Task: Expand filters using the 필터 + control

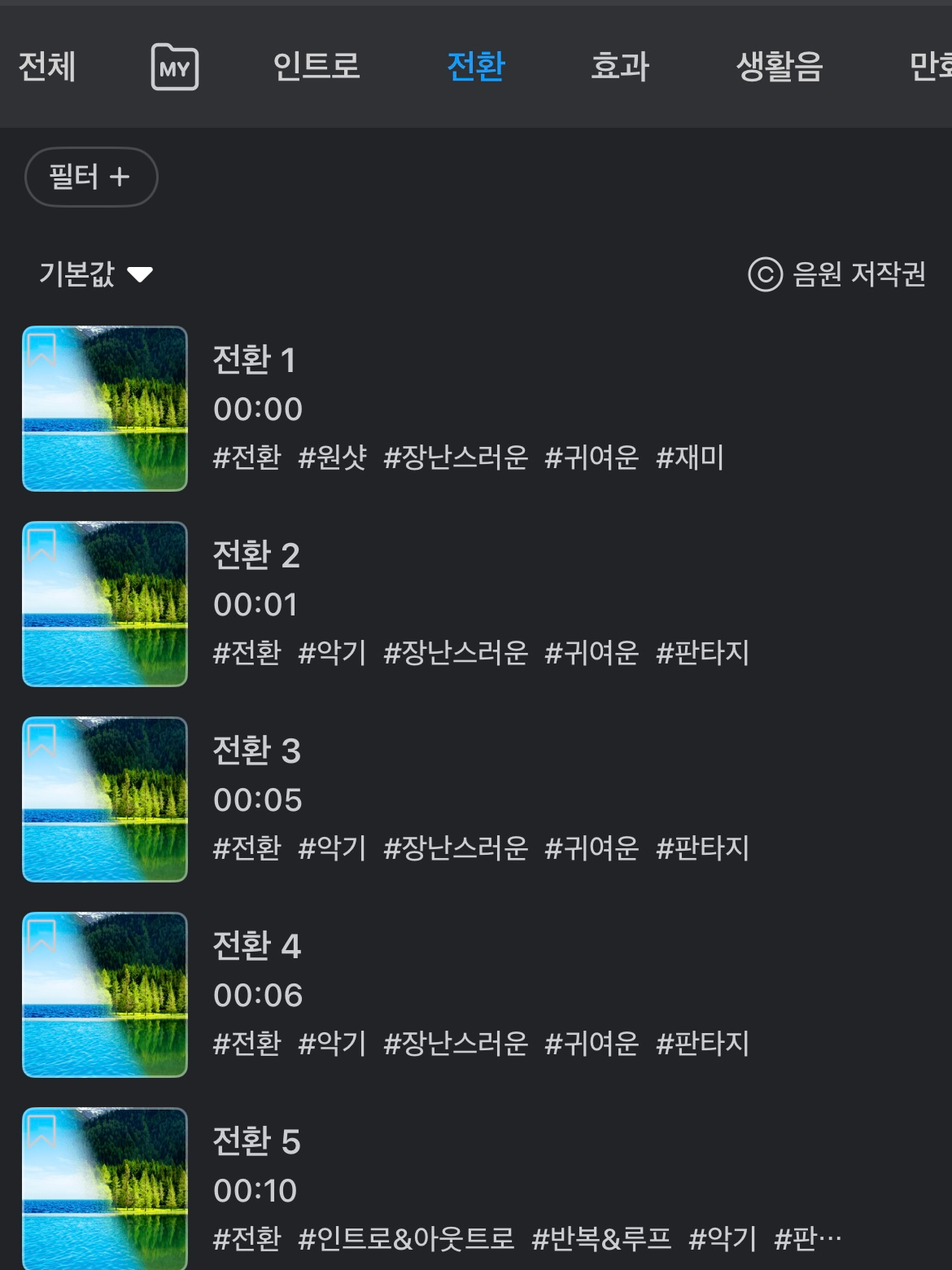Action: pyautogui.click(x=90, y=177)
